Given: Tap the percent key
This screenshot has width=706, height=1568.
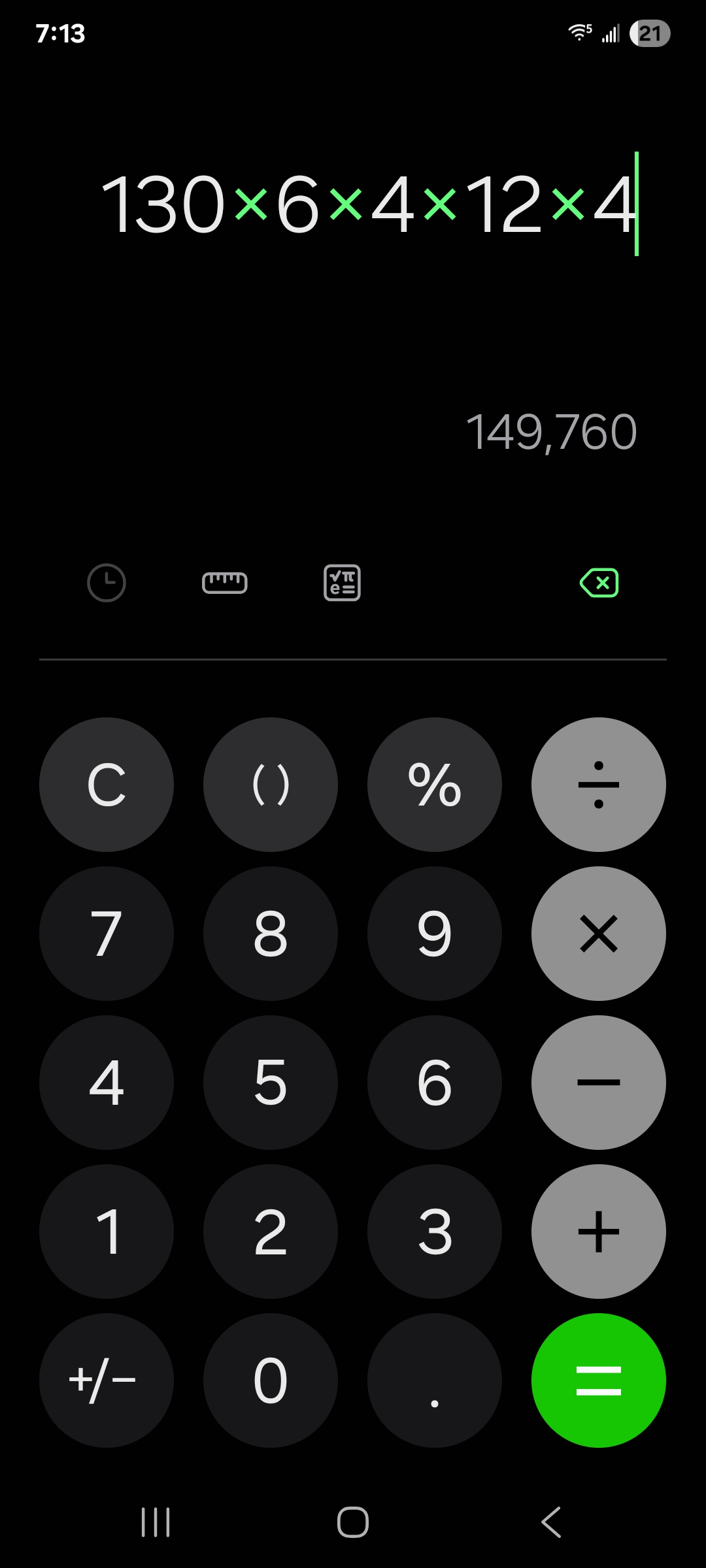Looking at the screenshot, I should pyautogui.click(x=435, y=785).
